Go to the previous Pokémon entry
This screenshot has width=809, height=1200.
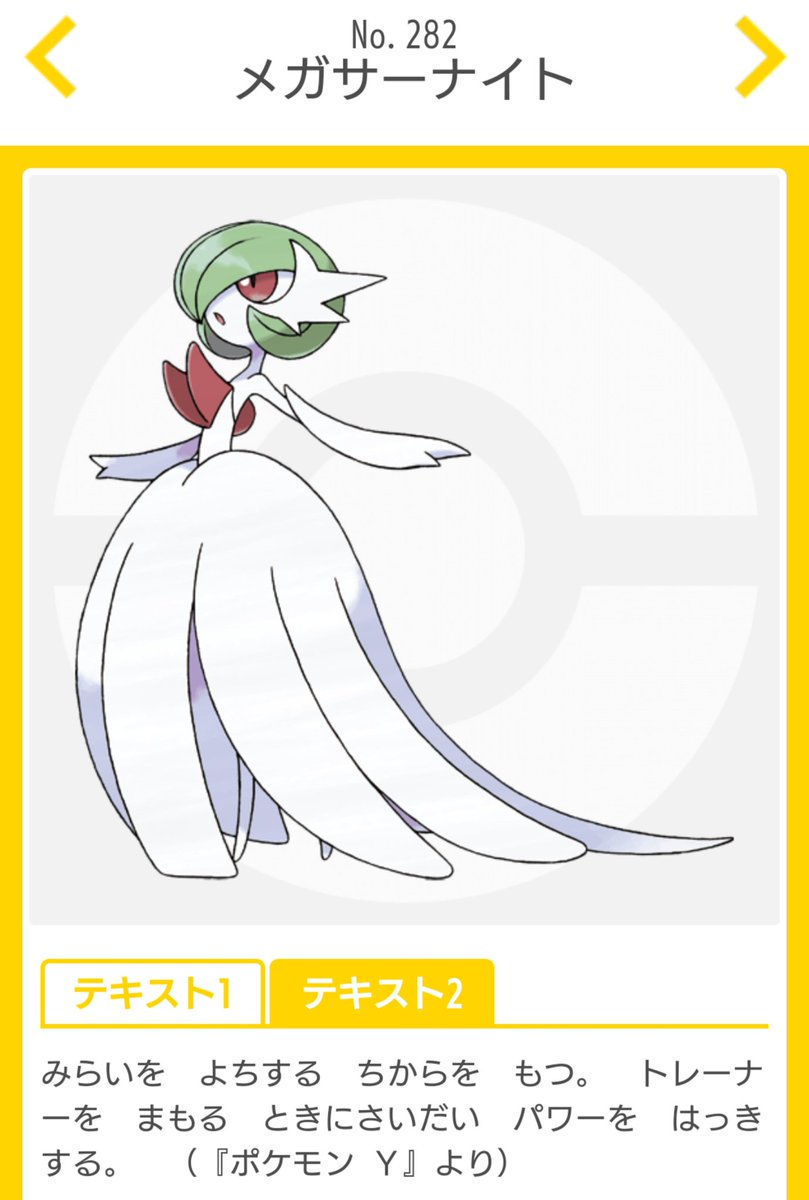pos(50,57)
